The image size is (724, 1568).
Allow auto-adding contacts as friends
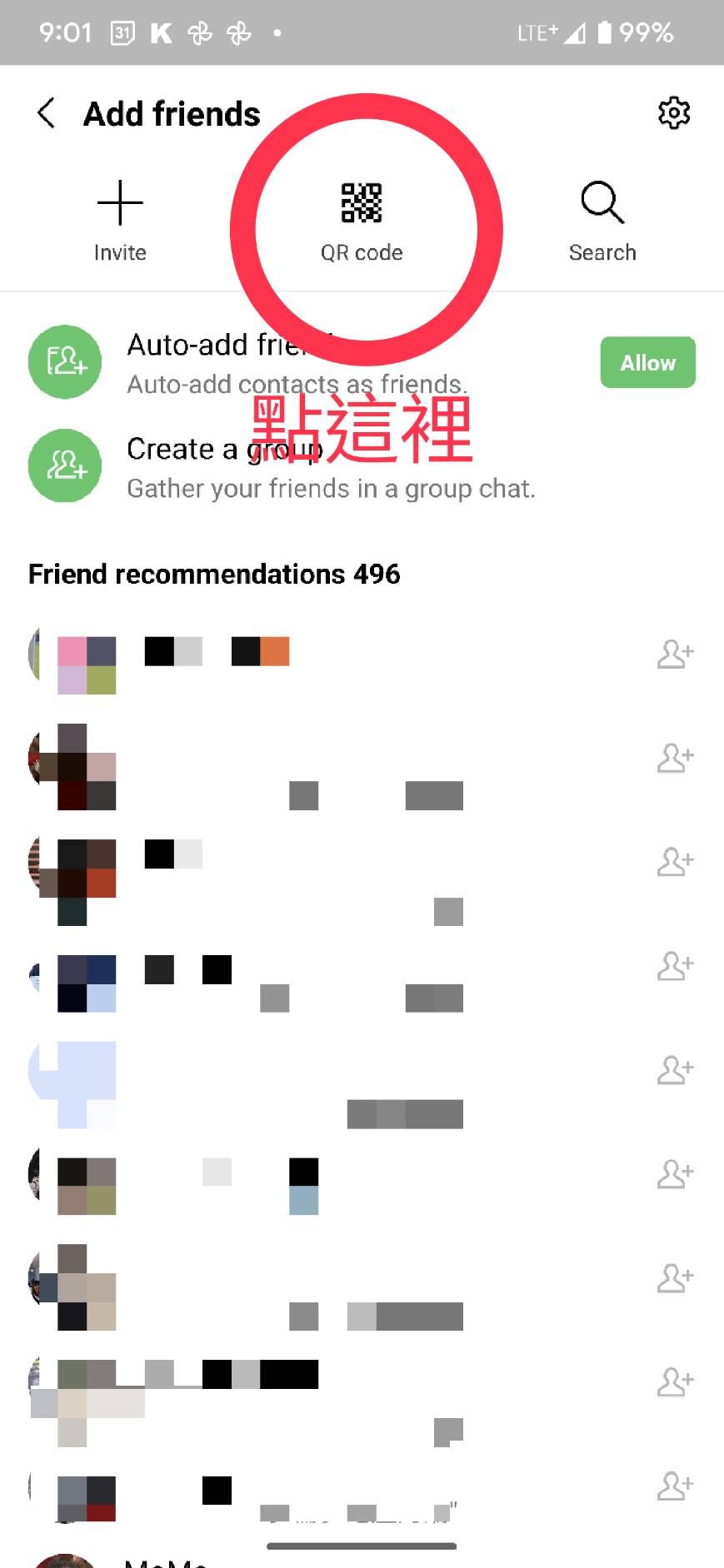point(647,362)
